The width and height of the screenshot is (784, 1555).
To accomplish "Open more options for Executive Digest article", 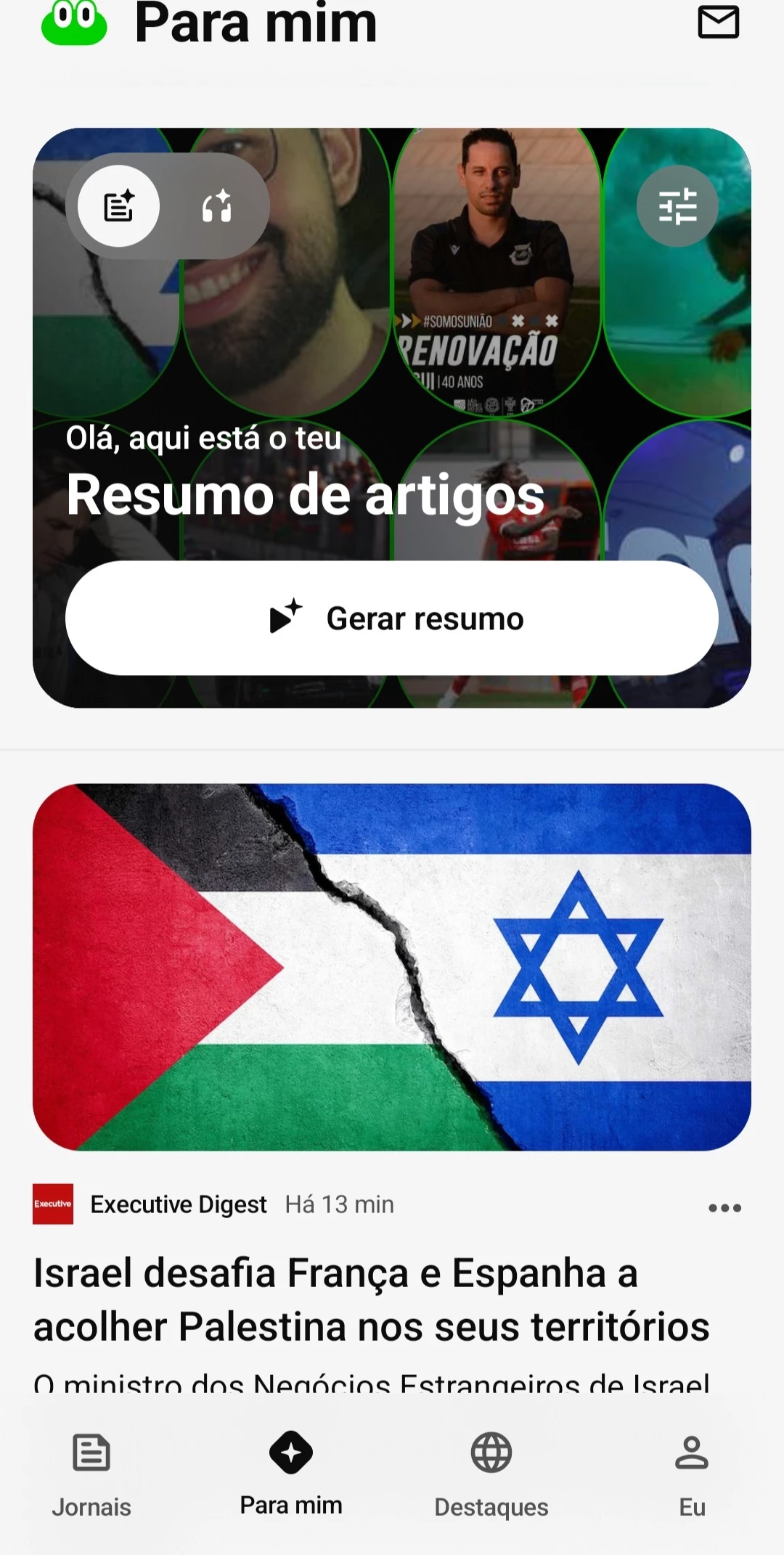I will (724, 1208).
